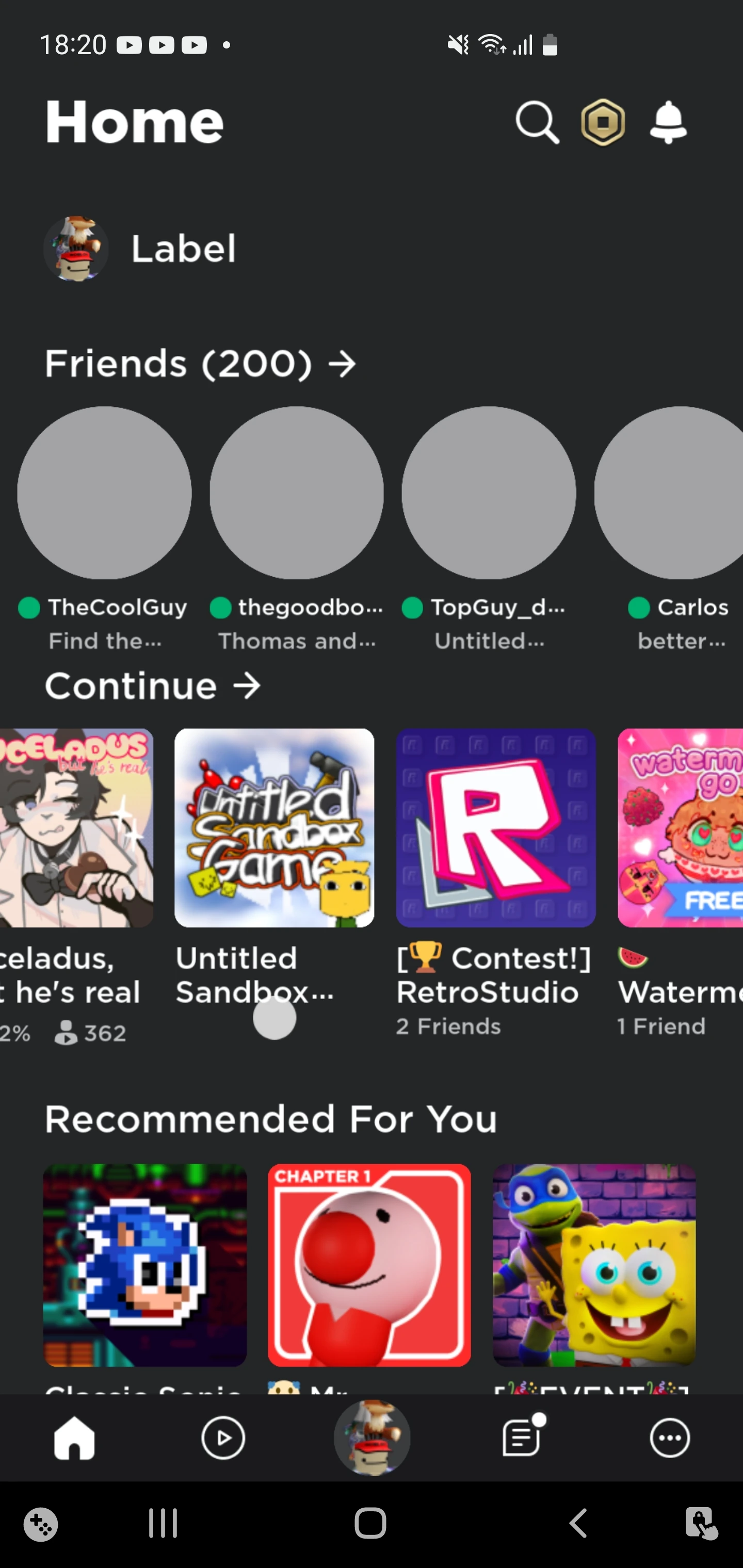Switch to the Discover play tab

coord(223,1438)
